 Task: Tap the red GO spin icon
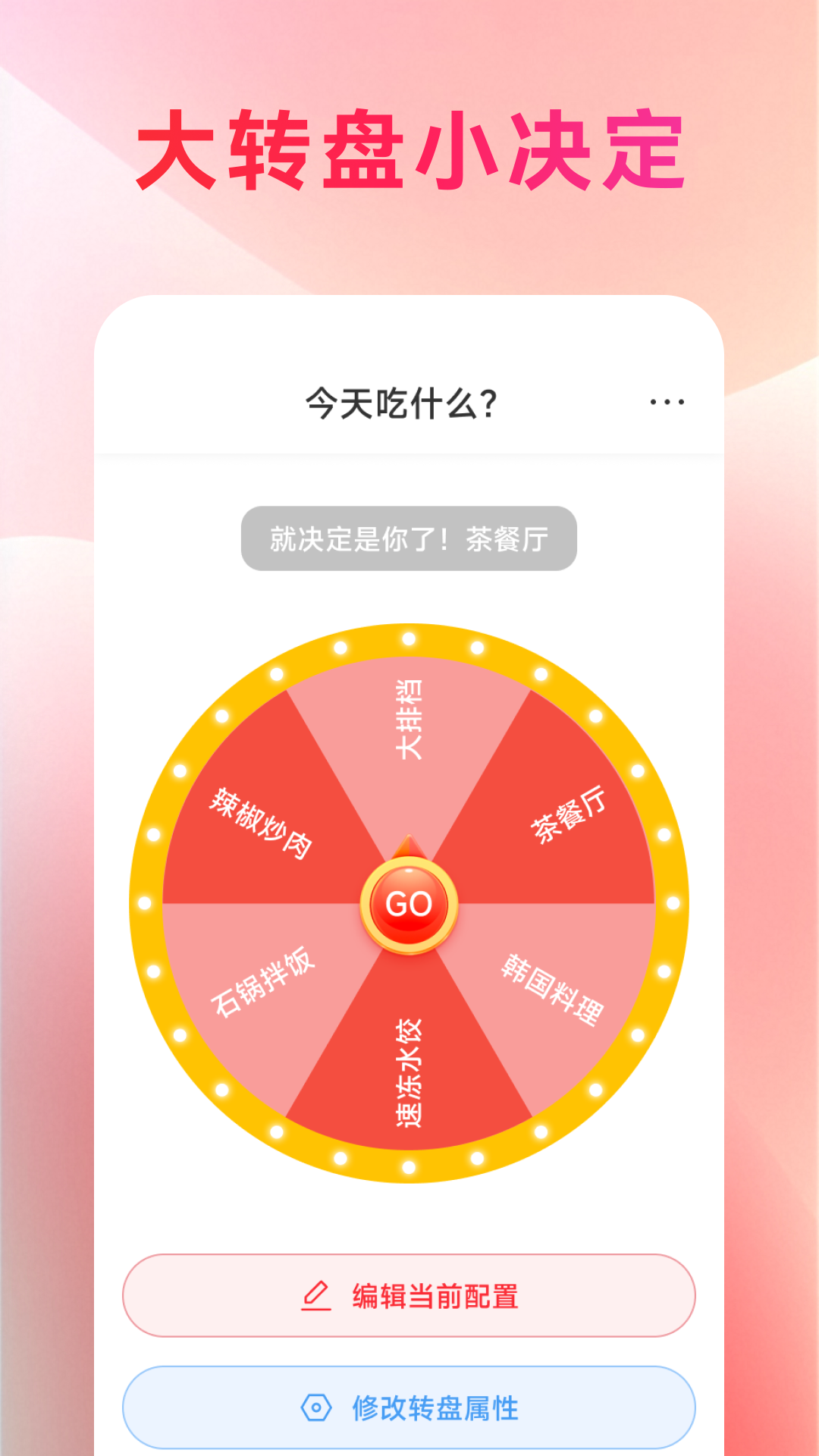tap(409, 904)
